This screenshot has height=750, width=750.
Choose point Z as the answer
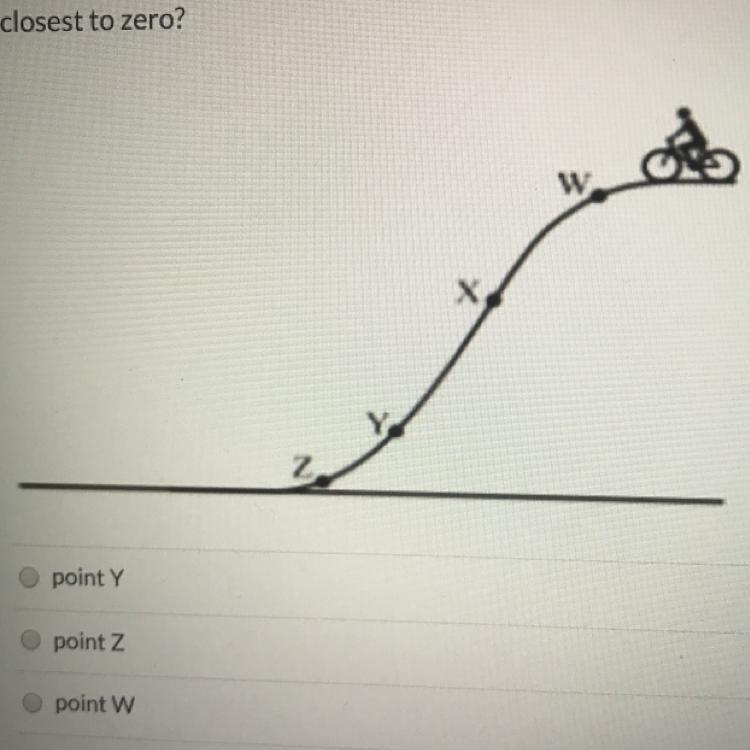click(x=34, y=640)
